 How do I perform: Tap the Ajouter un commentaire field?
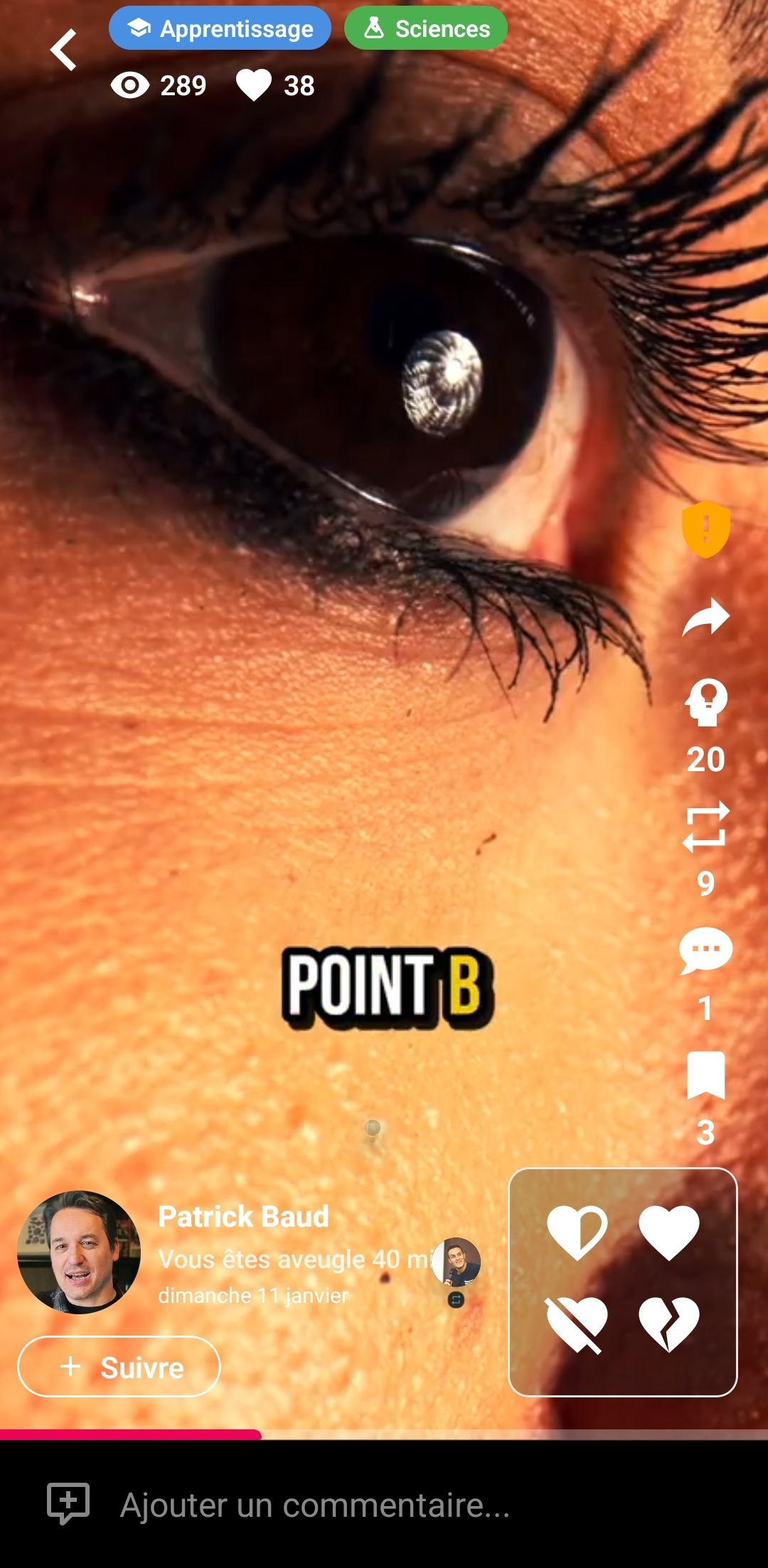click(313, 1505)
